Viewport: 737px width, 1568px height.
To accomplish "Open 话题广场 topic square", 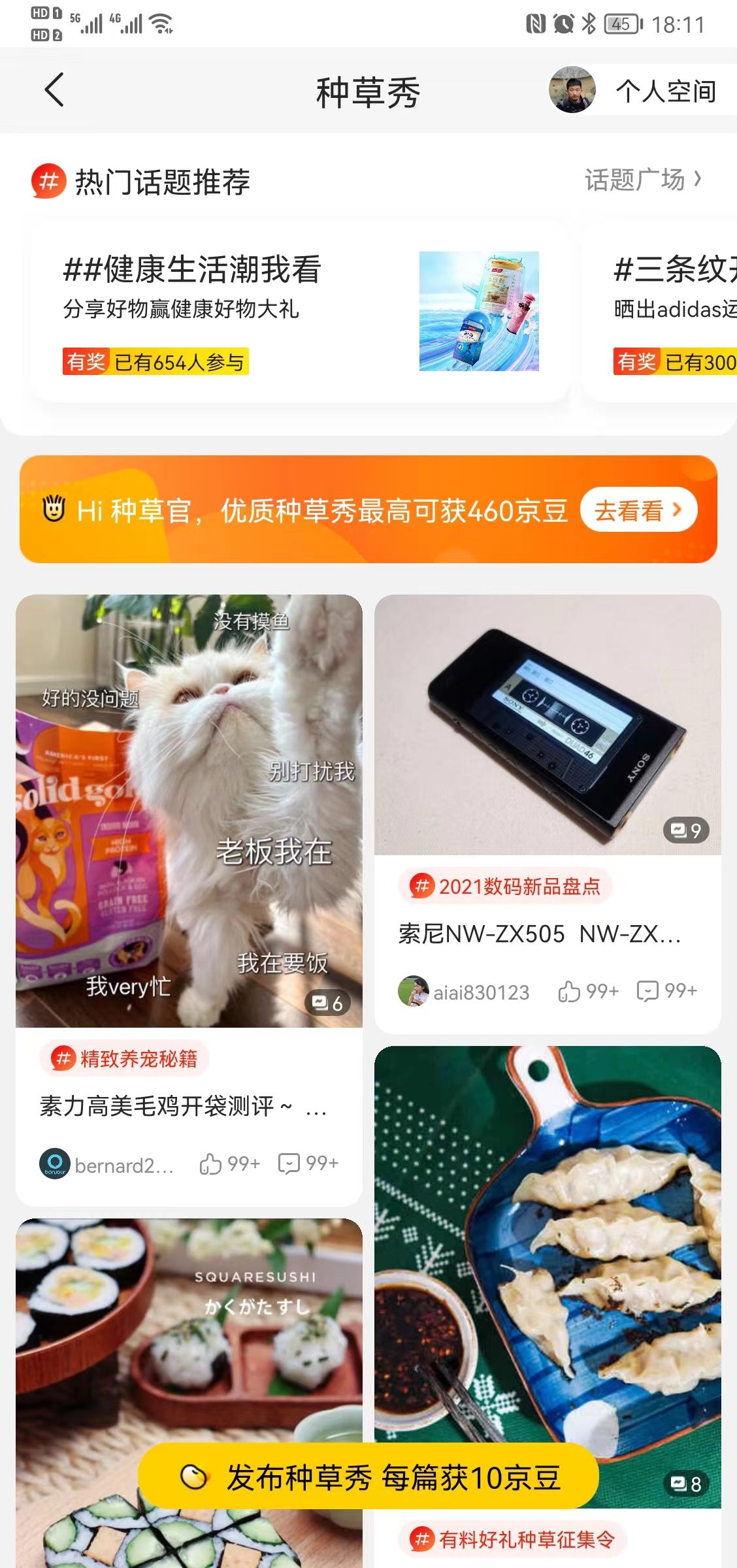I will tap(643, 179).
